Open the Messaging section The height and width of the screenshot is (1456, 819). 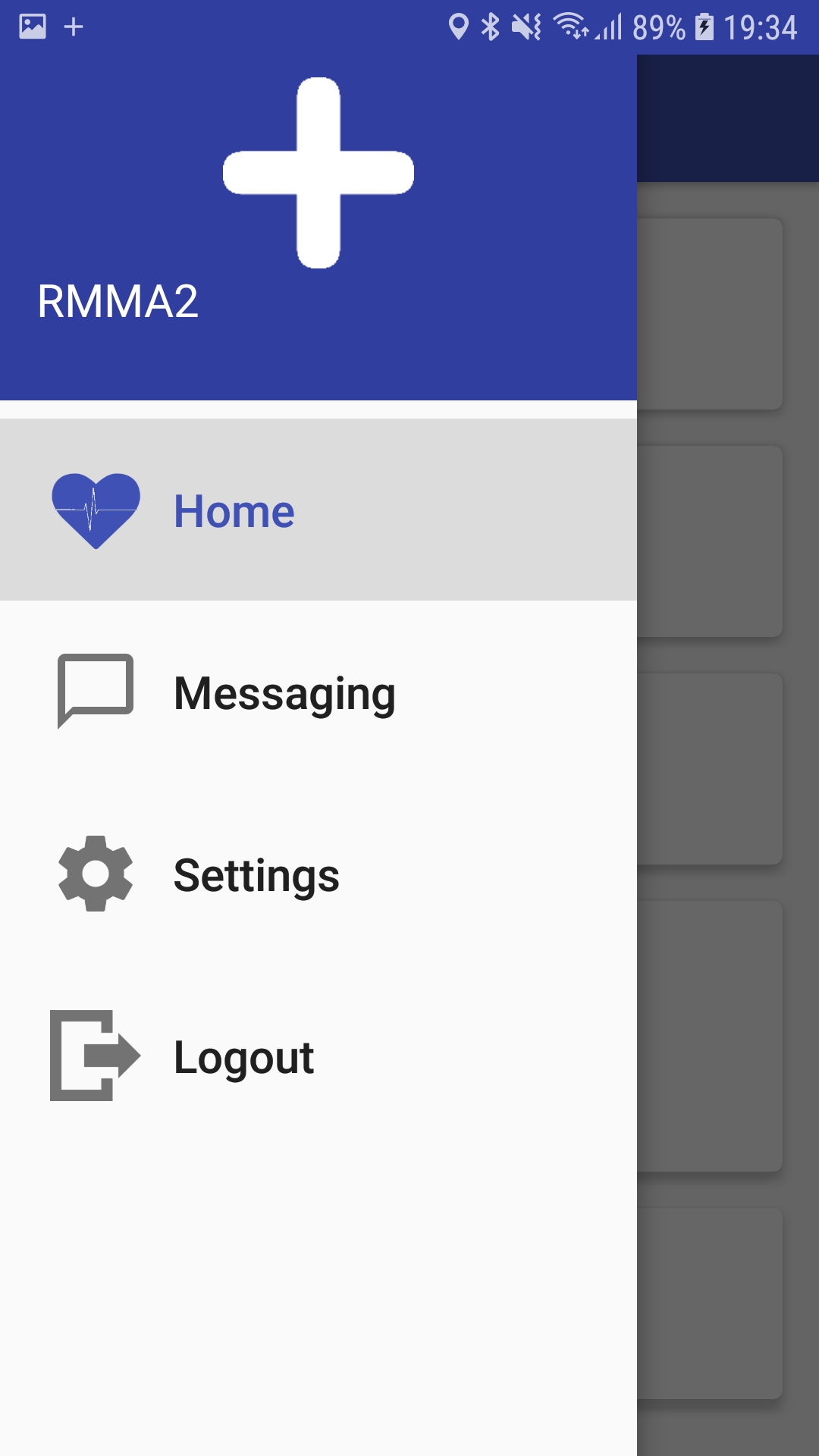pos(318,692)
